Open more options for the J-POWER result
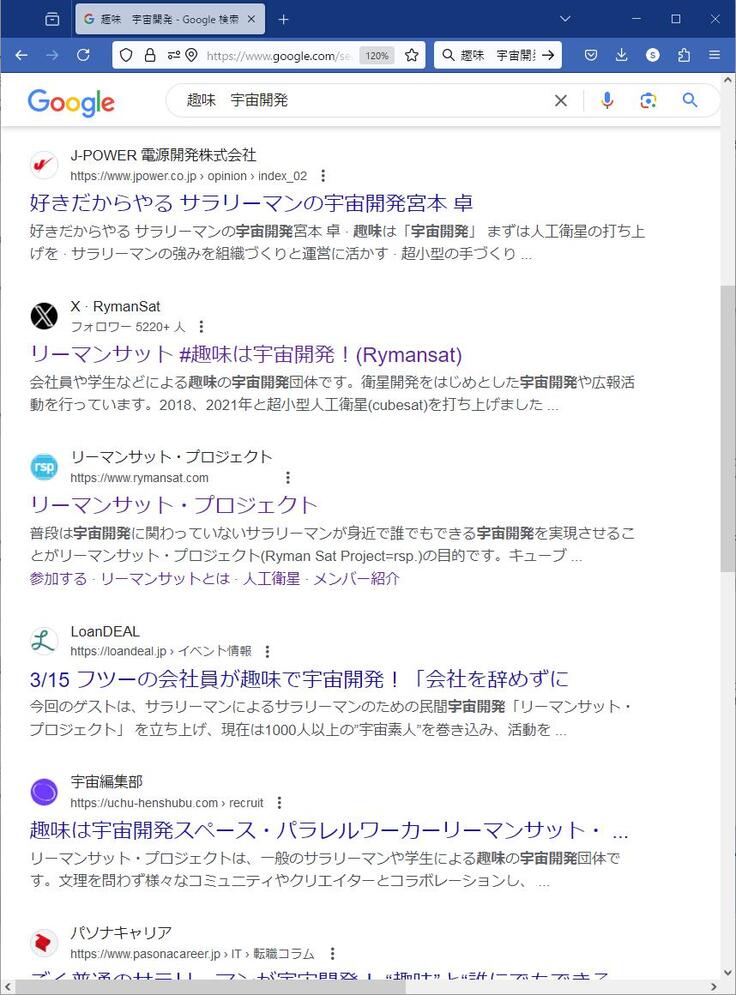Screen dimensions: 736x995 (323, 176)
